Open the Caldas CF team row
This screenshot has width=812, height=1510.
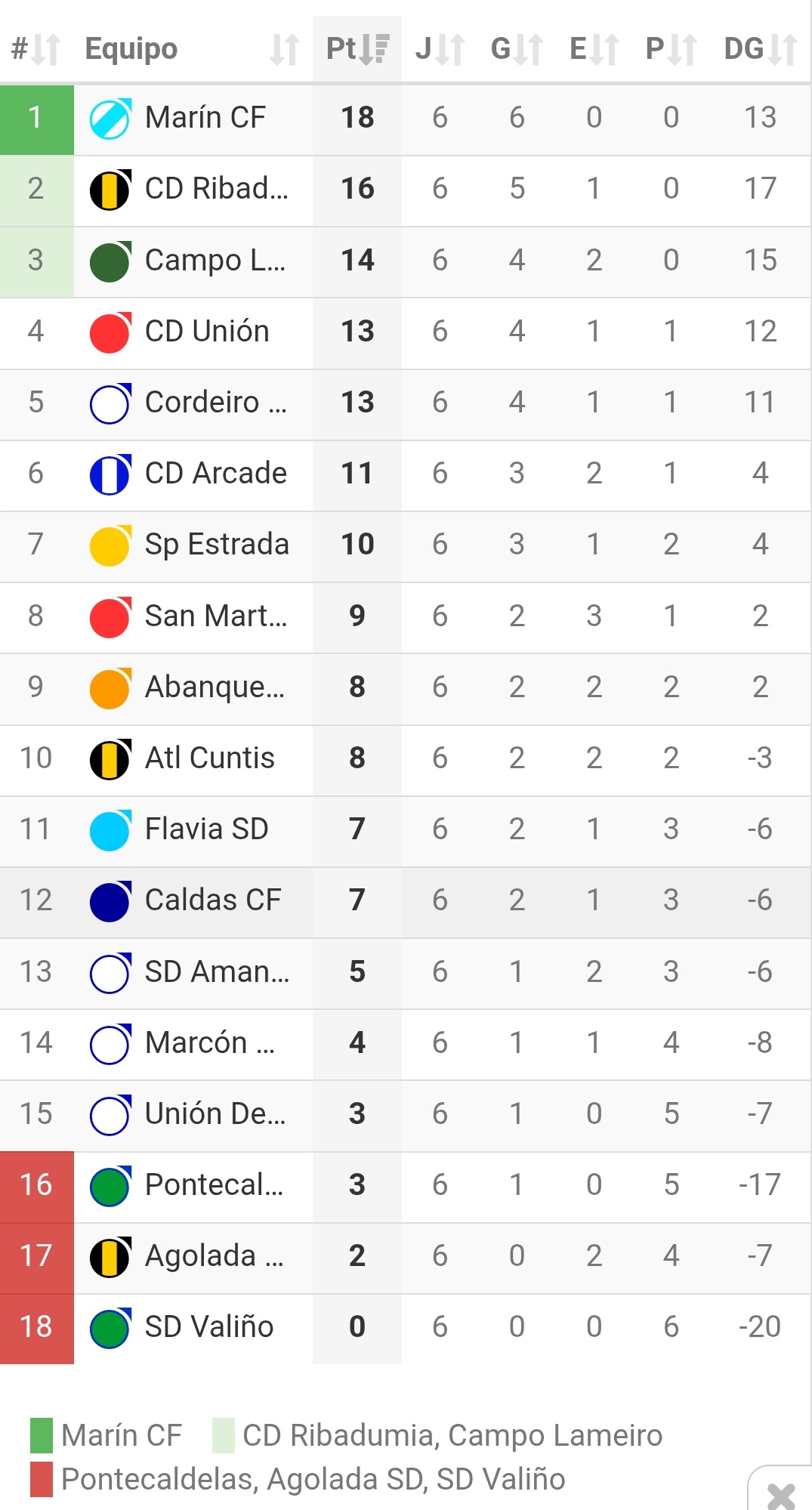[x=212, y=900]
